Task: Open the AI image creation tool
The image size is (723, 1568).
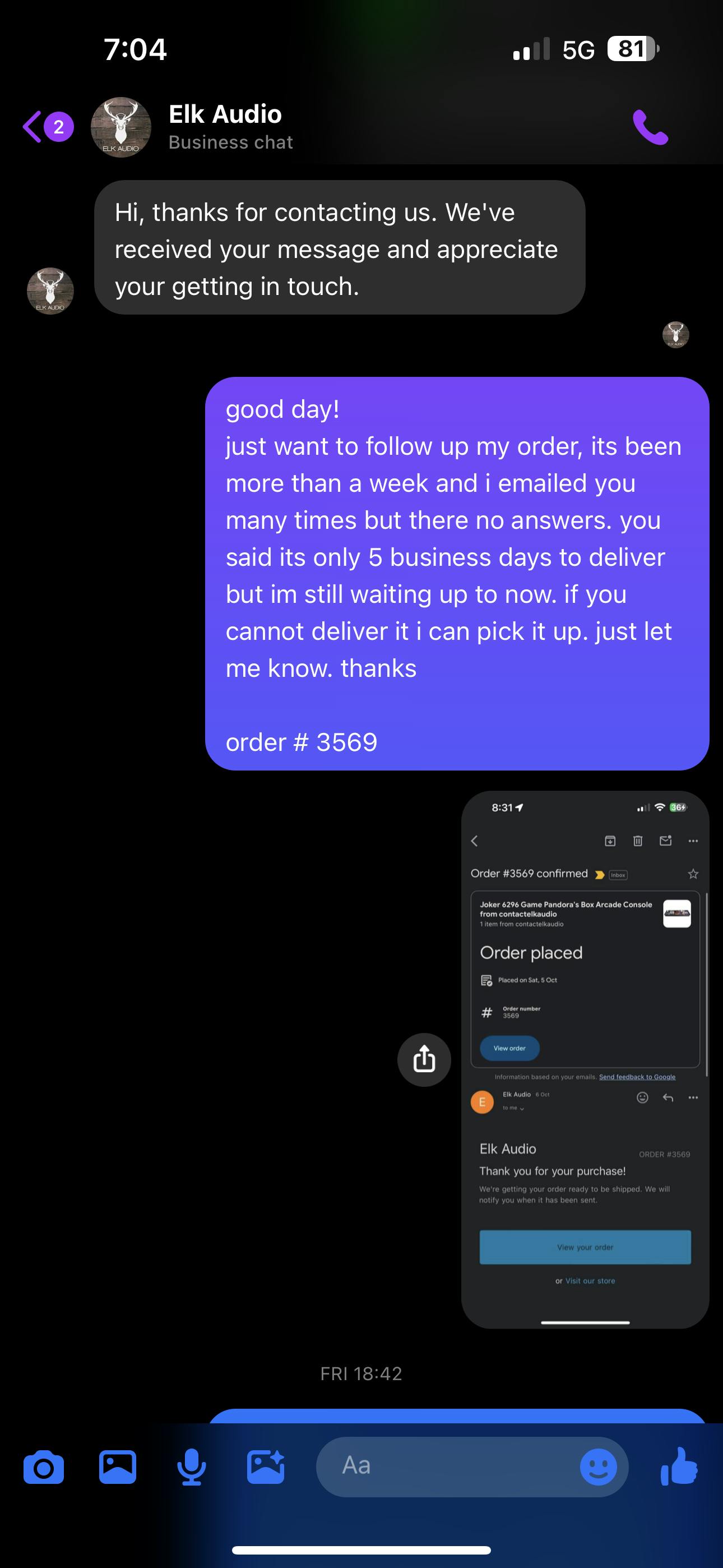Action: pos(265,1468)
